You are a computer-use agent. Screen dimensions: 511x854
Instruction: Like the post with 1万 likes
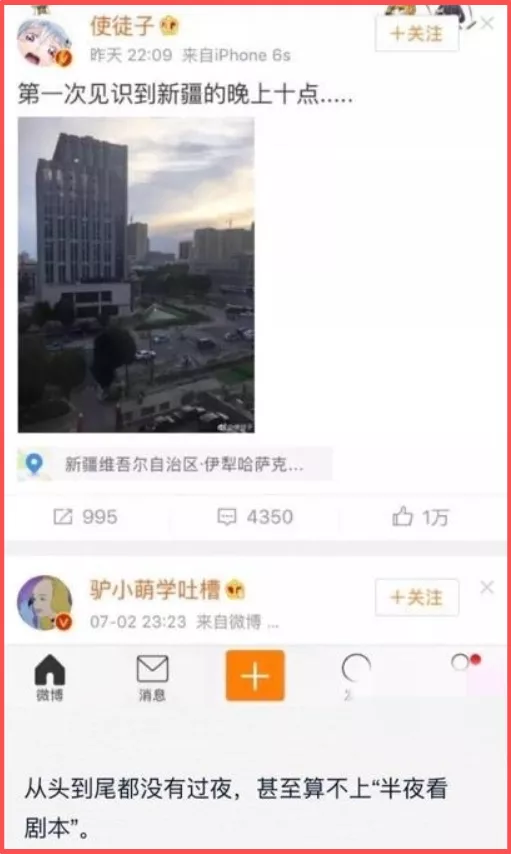click(420, 516)
